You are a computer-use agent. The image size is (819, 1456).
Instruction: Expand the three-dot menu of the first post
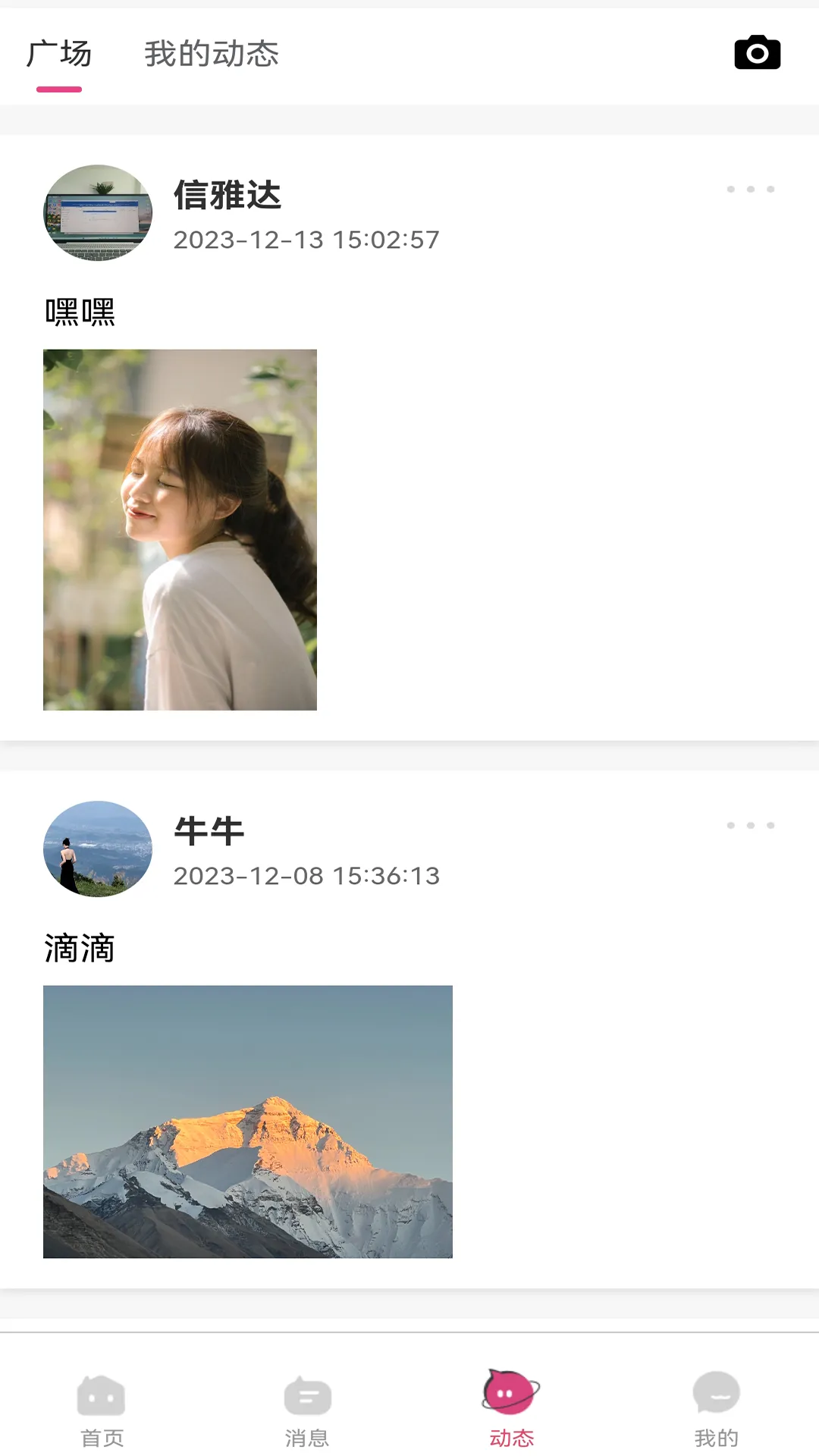point(752,187)
